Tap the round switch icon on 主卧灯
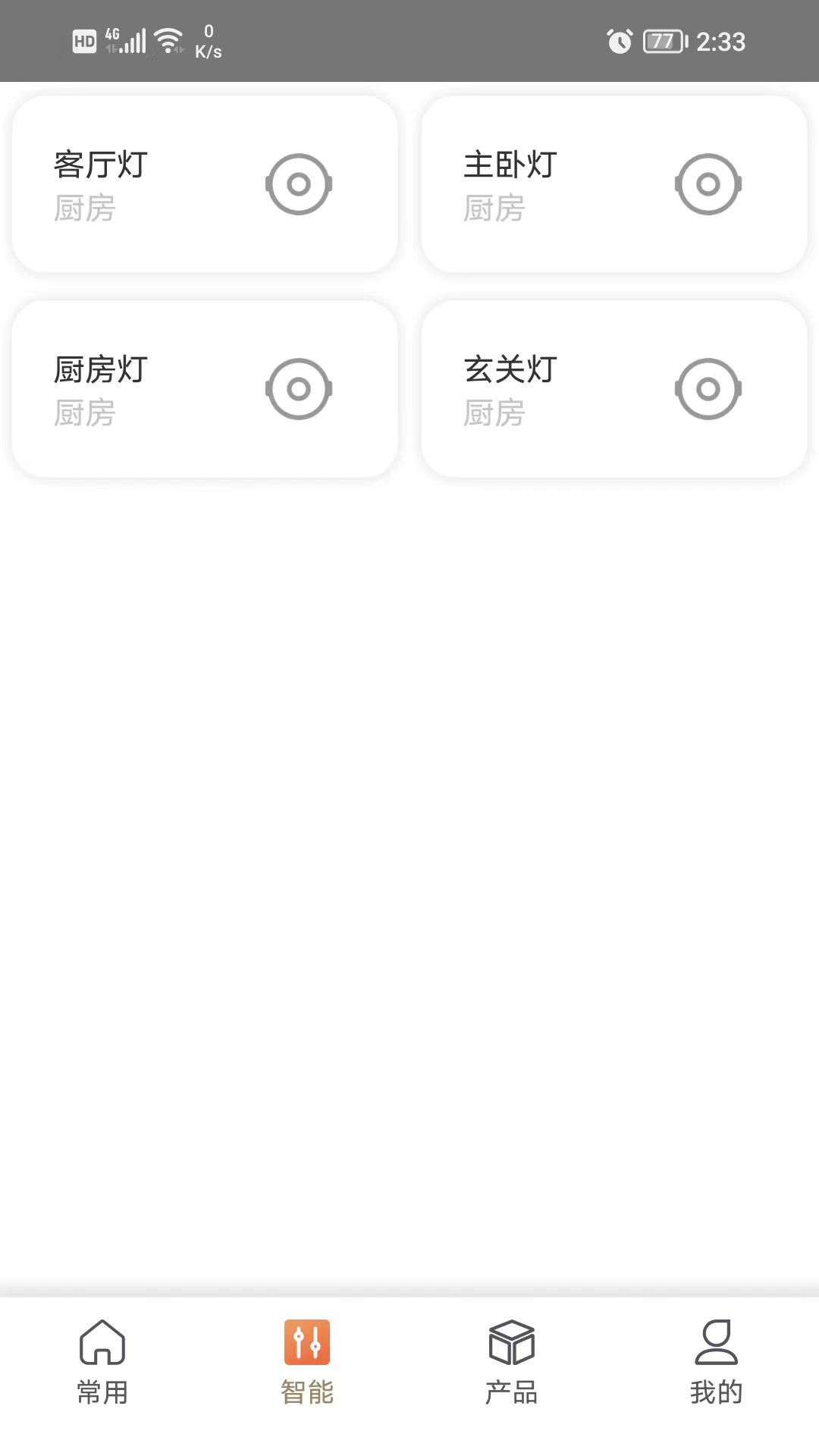819x1456 pixels. [x=708, y=184]
